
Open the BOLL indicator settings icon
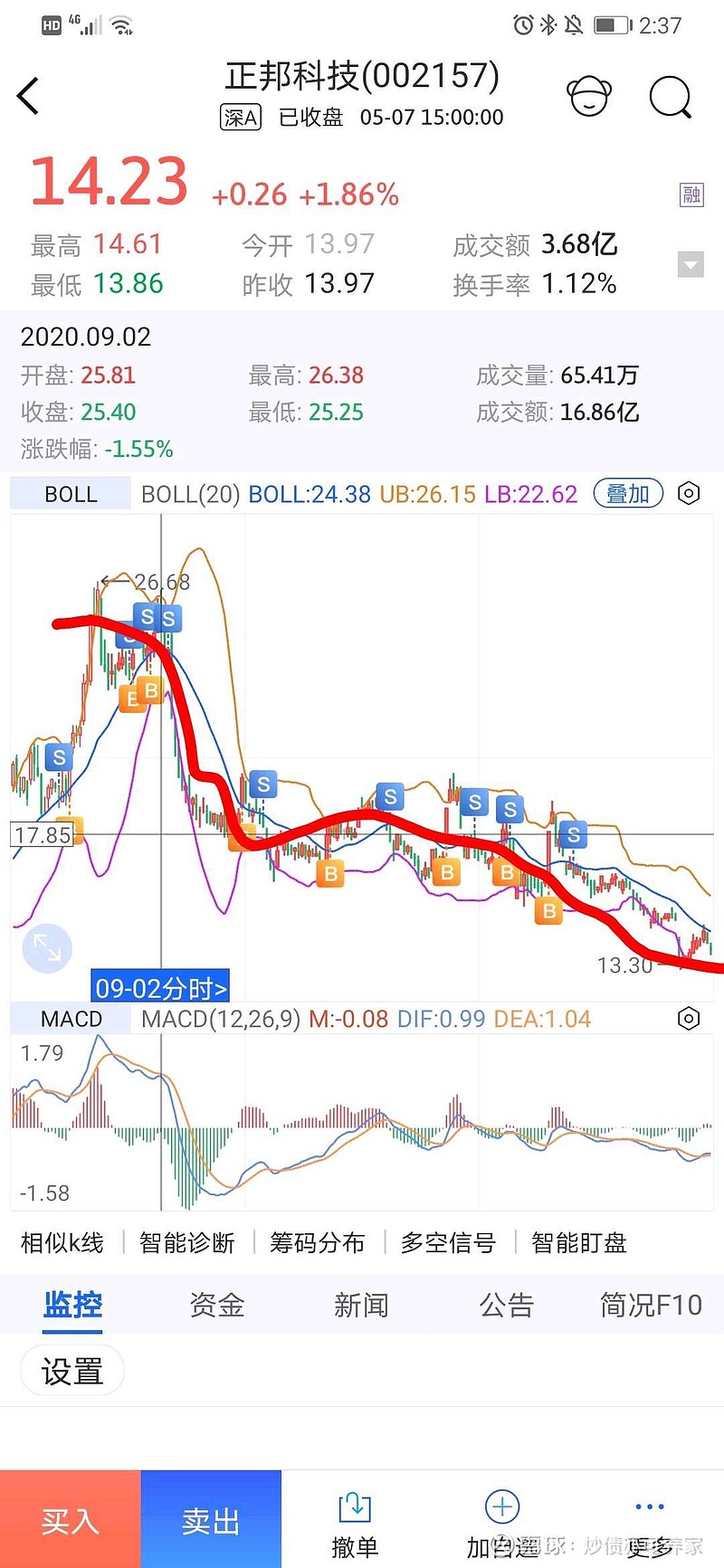[689, 494]
